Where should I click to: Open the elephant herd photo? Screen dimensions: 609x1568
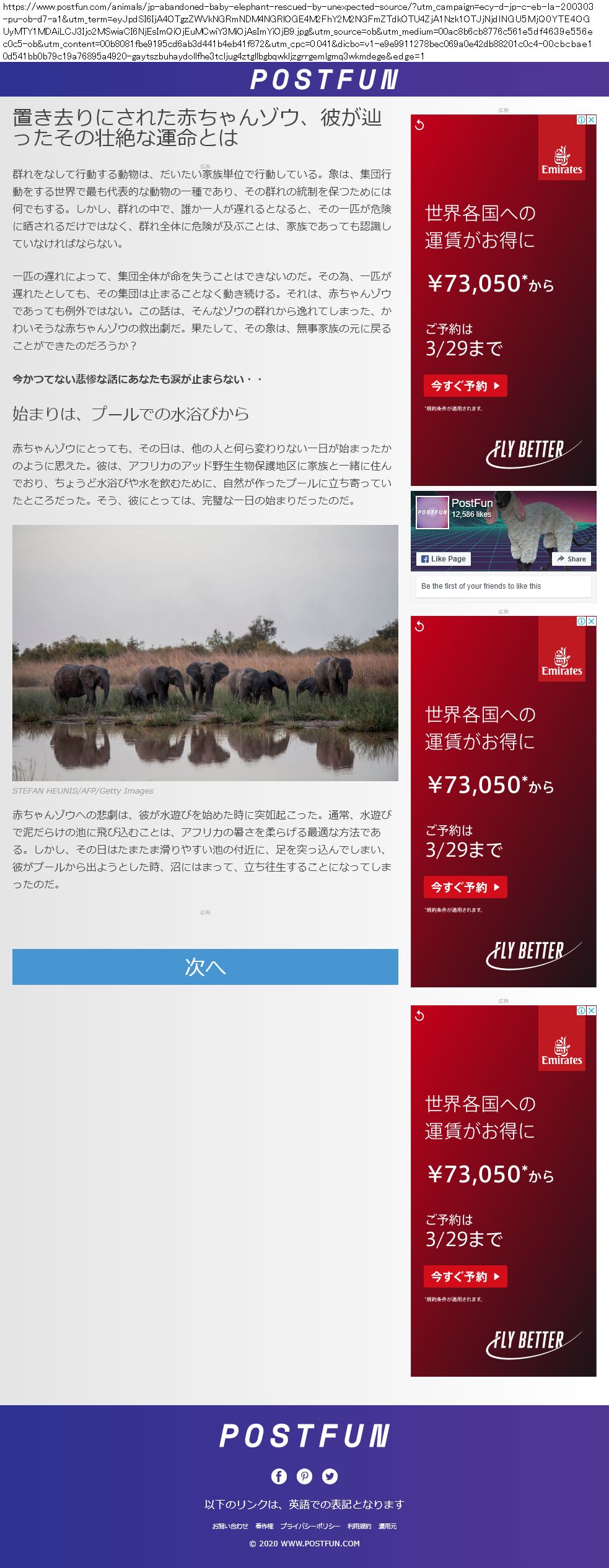pyautogui.click(x=205, y=652)
